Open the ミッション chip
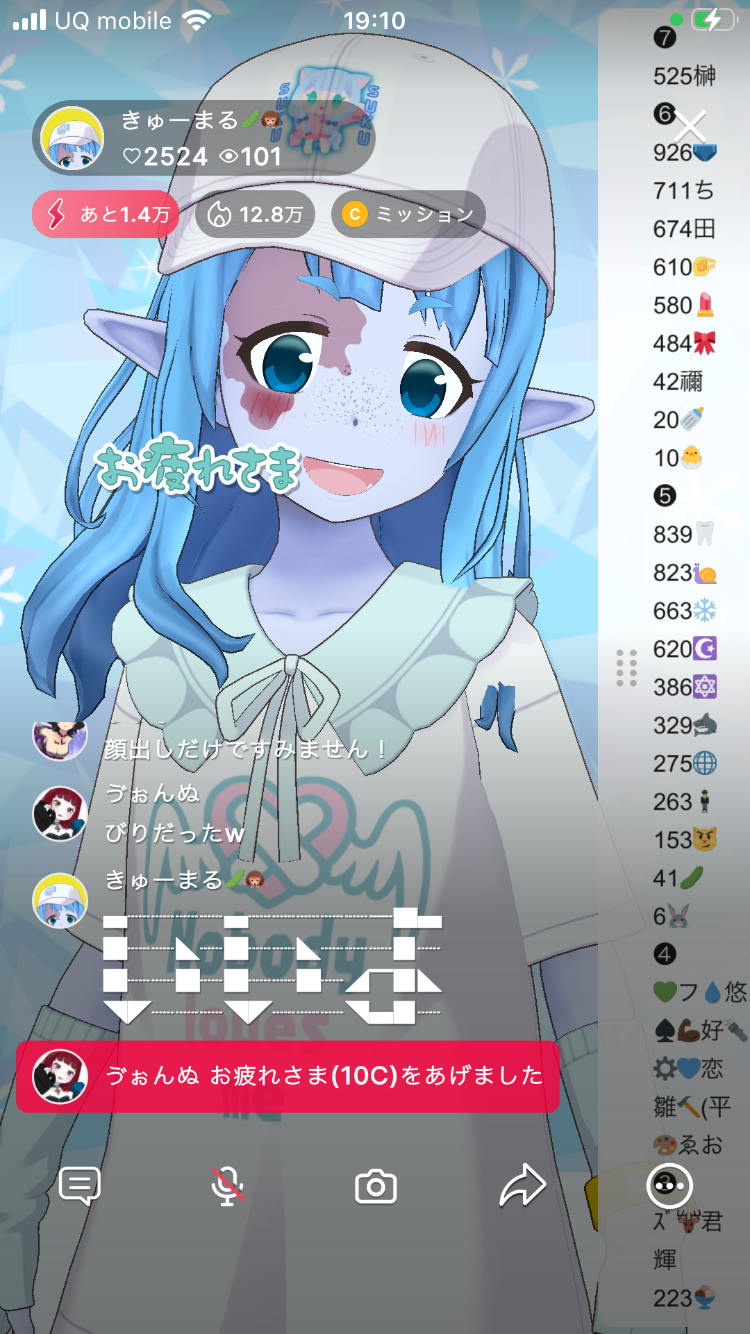Viewport: 750px width, 1334px height. pos(408,214)
